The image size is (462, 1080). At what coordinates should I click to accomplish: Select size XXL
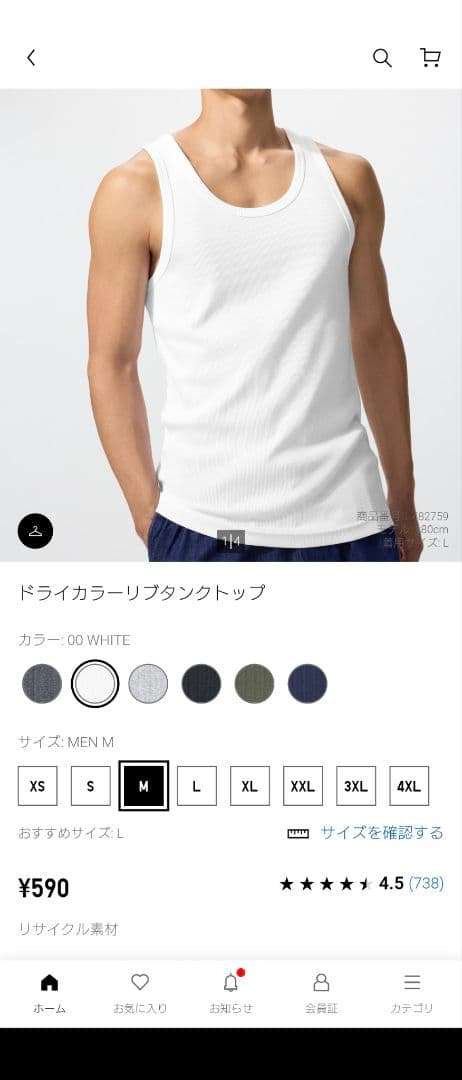pyautogui.click(x=303, y=786)
